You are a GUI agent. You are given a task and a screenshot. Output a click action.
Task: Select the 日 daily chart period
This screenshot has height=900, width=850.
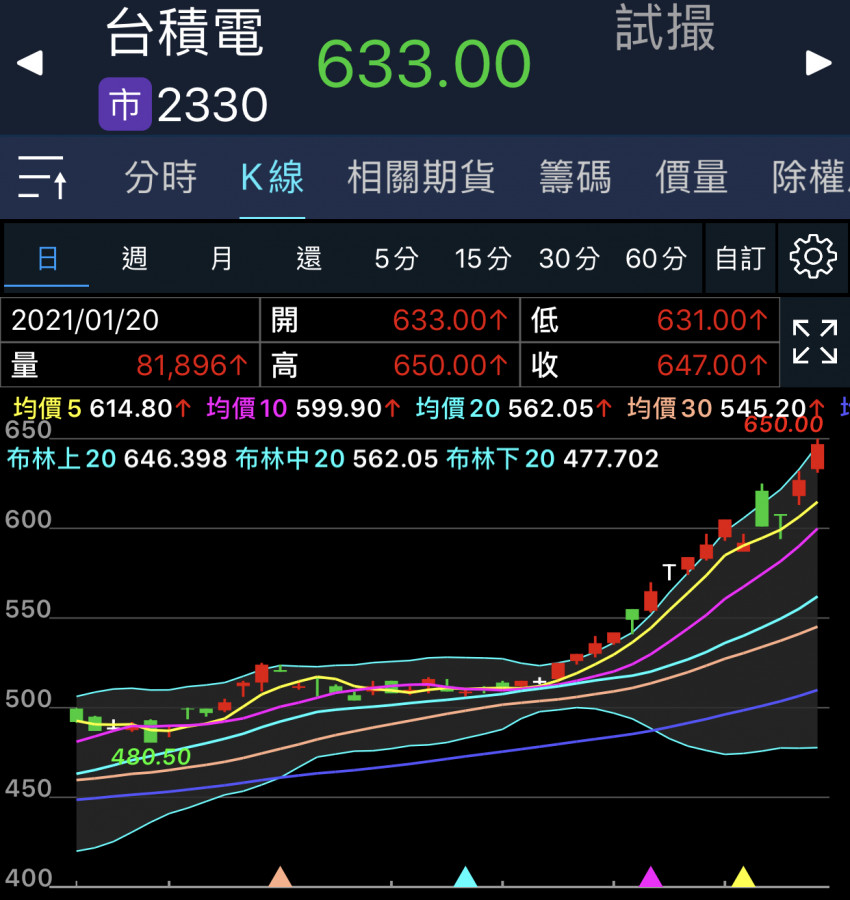pyautogui.click(x=47, y=259)
